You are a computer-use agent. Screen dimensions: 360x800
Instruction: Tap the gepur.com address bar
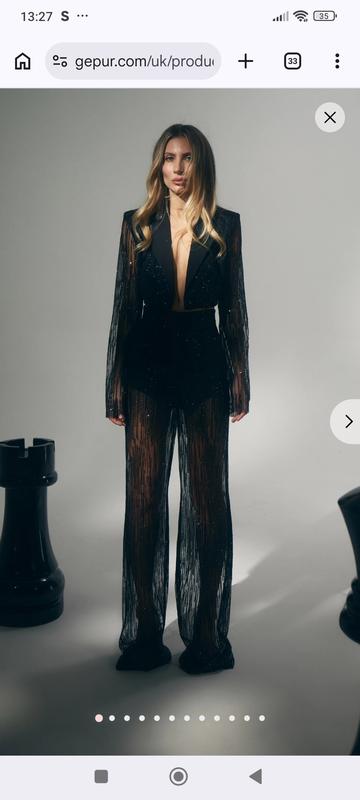(133, 61)
